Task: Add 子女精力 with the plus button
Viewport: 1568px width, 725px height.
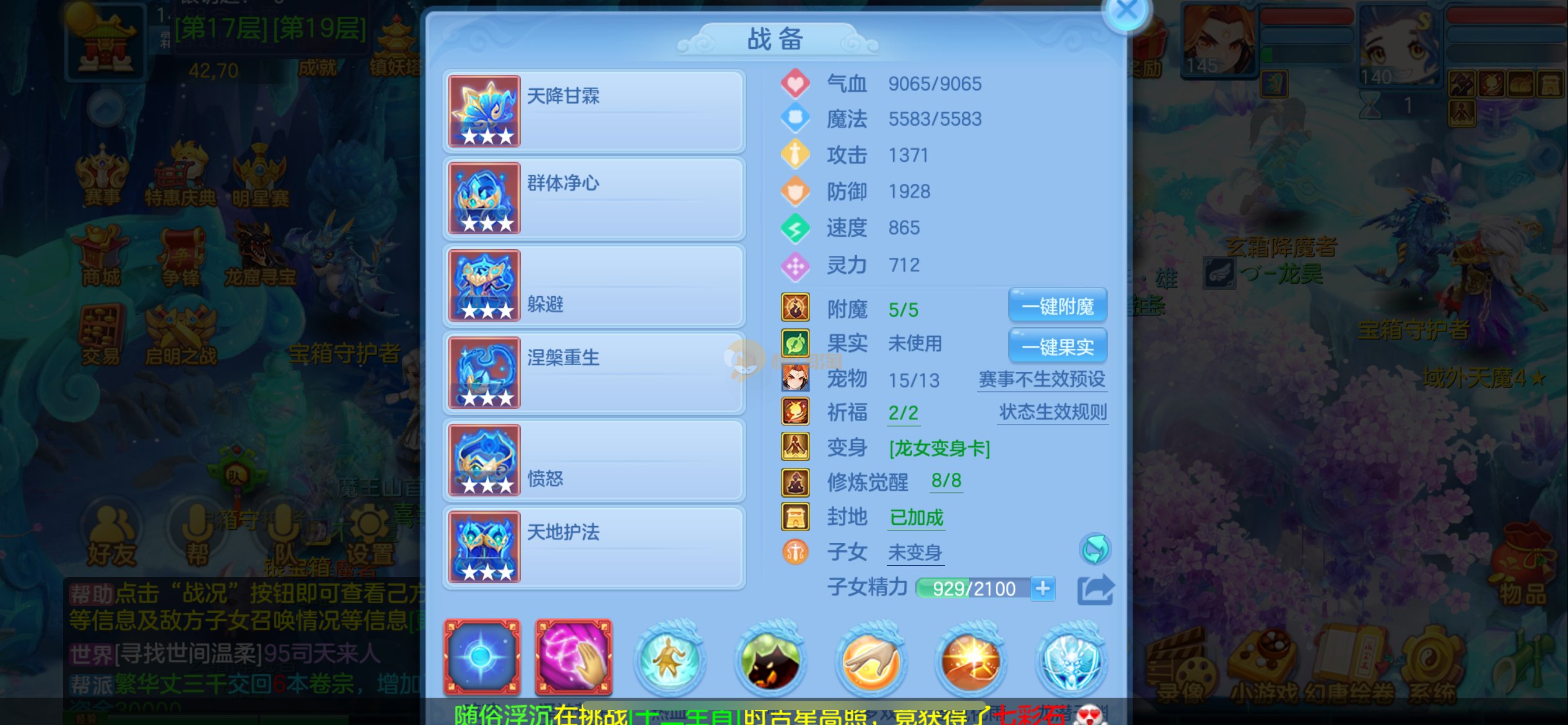Action: click(x=1043, y=588)
